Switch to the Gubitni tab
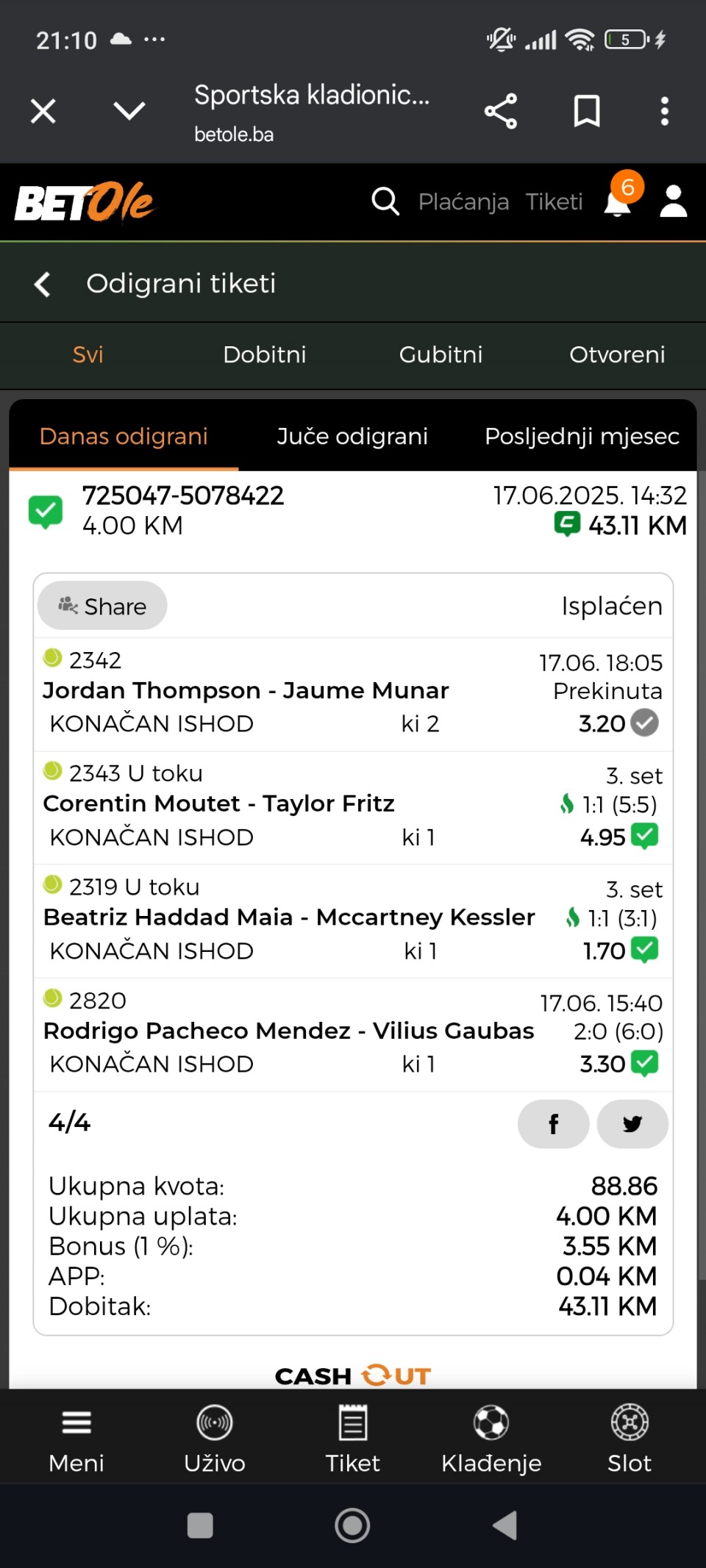 [x=441, y=354]
